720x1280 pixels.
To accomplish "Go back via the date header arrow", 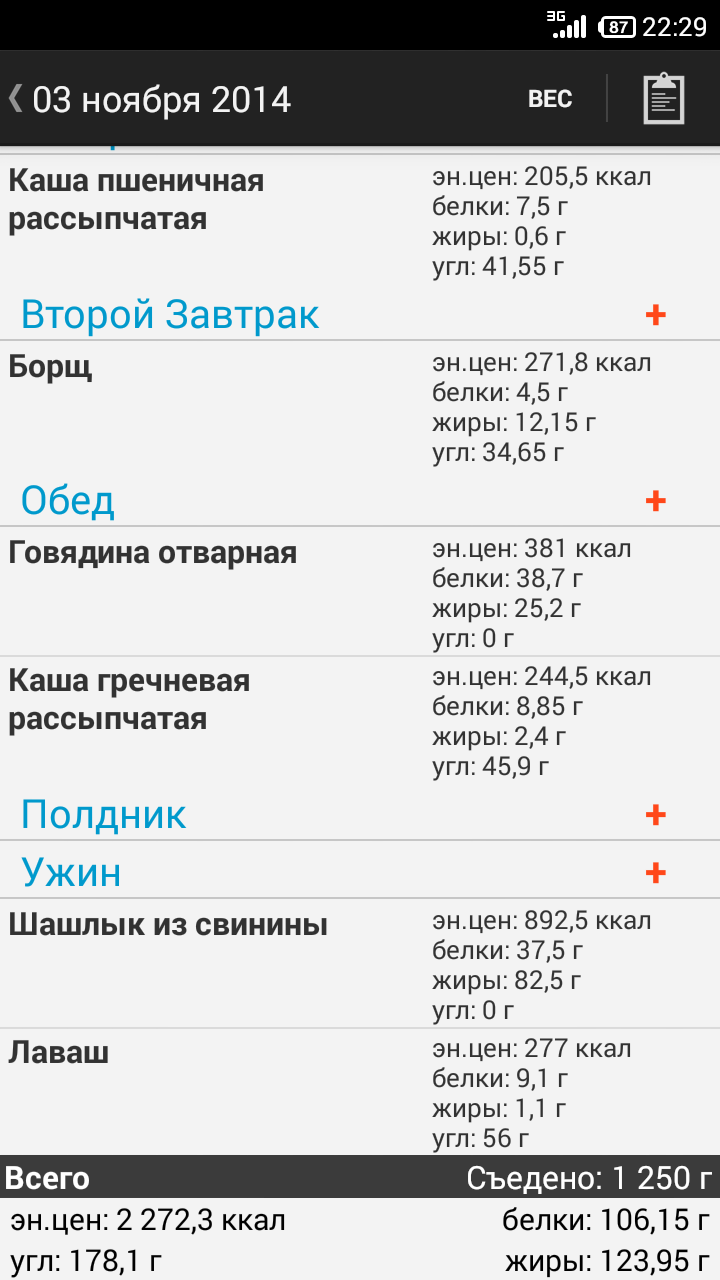I will [x=16, y=99].
